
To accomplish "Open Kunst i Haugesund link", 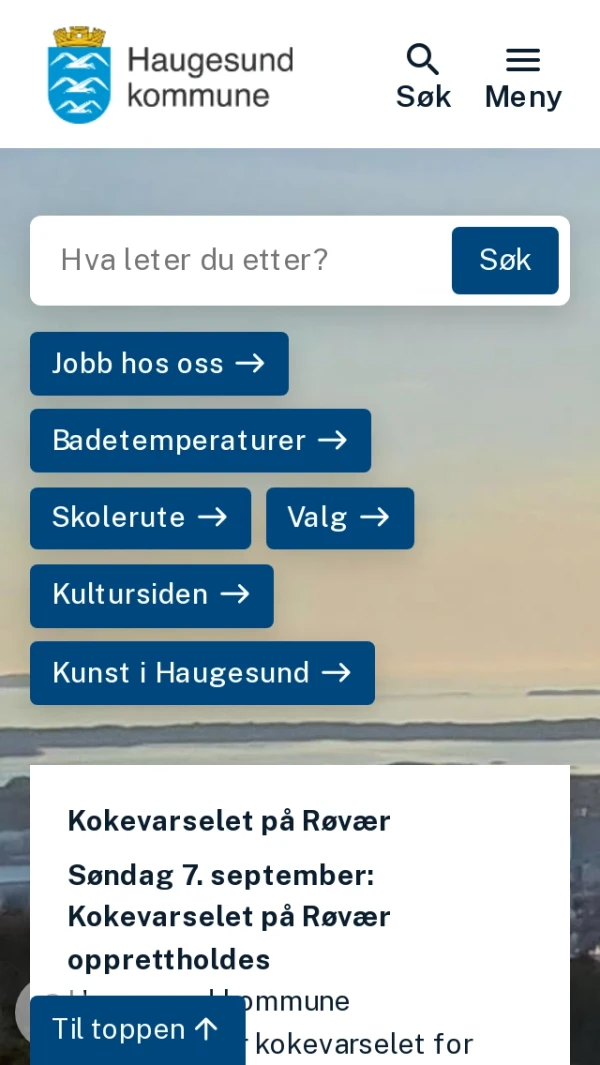I will [x=202, y=673].
